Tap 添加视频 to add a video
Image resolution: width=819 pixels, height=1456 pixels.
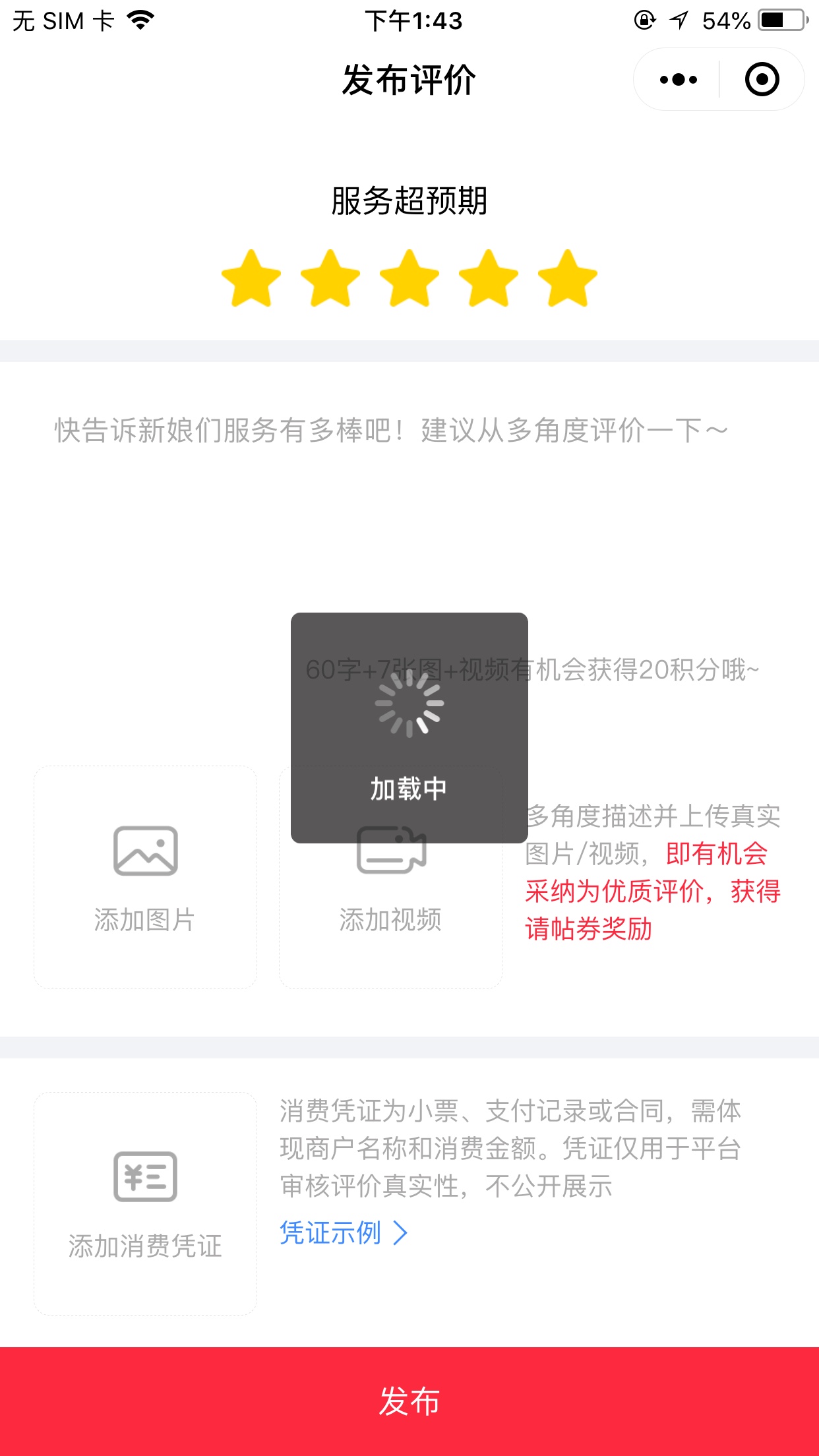390,917
